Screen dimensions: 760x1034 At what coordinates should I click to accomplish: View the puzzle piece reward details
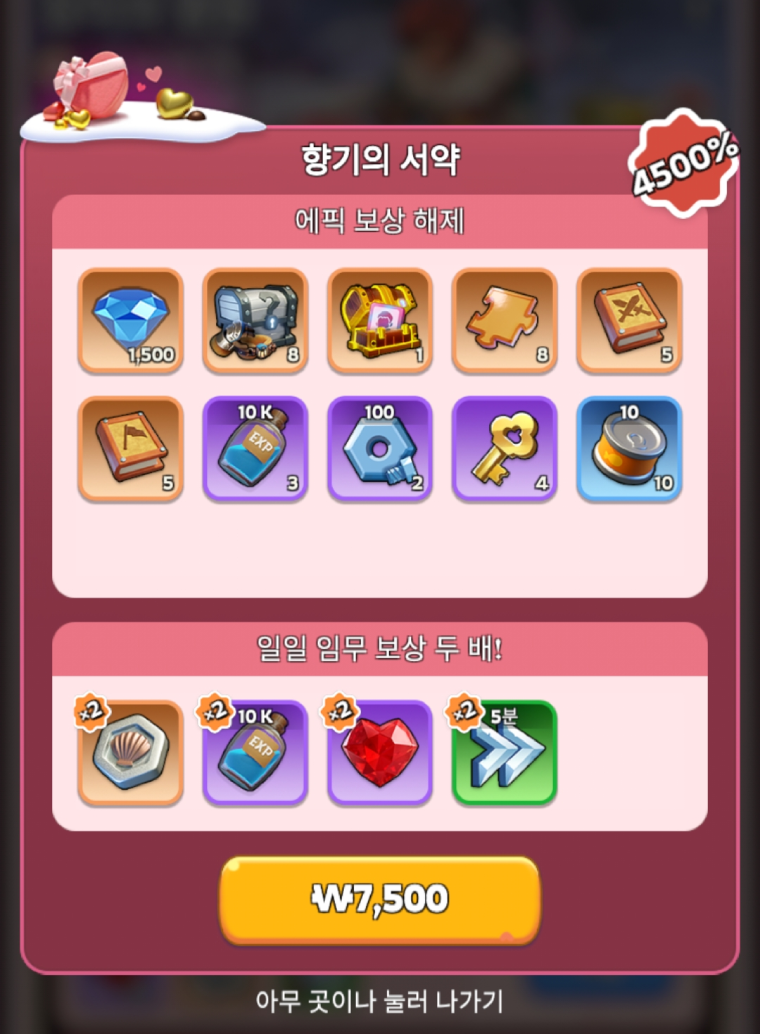pos(504,320)
